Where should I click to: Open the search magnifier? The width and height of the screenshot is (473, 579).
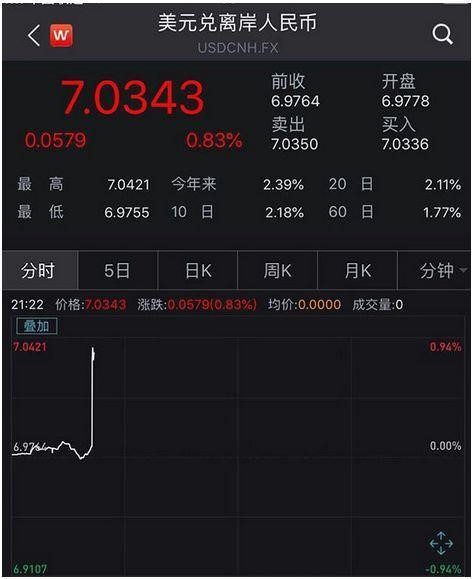pos(442,35)
